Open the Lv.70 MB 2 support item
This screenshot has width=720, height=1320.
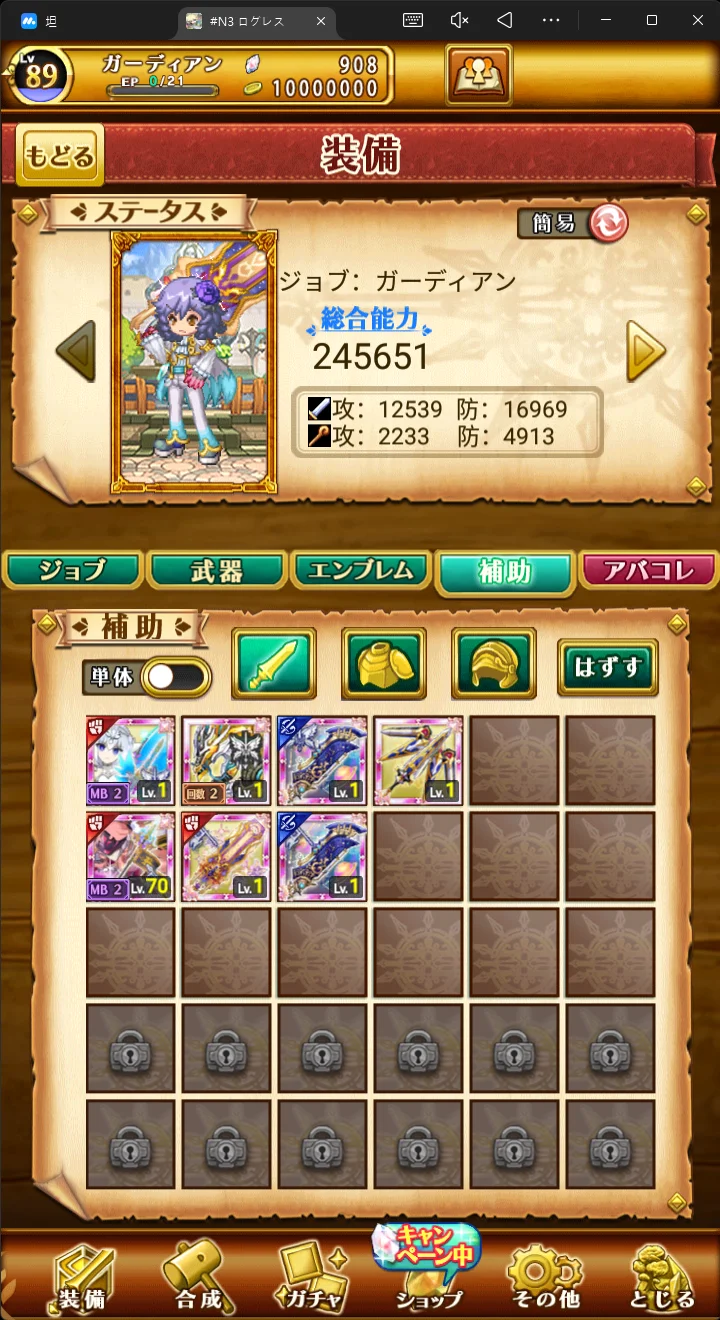(130, 857)
